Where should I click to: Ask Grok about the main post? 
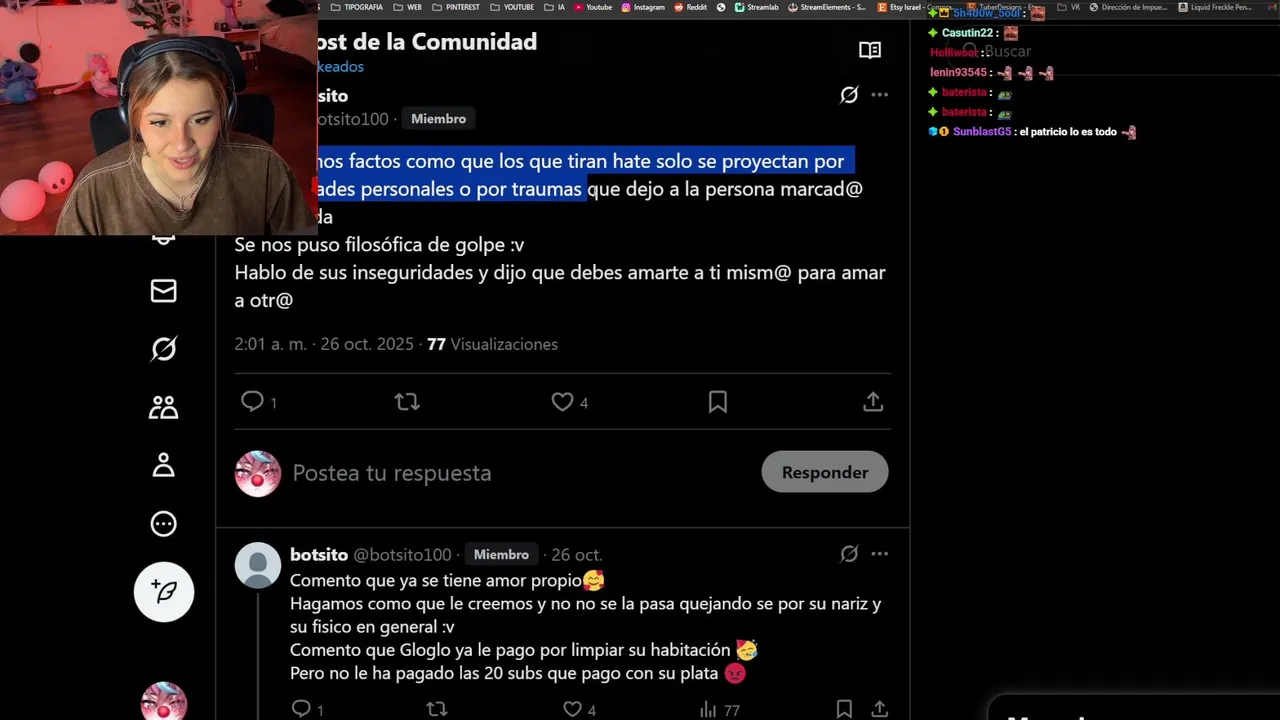coord(848,95)
